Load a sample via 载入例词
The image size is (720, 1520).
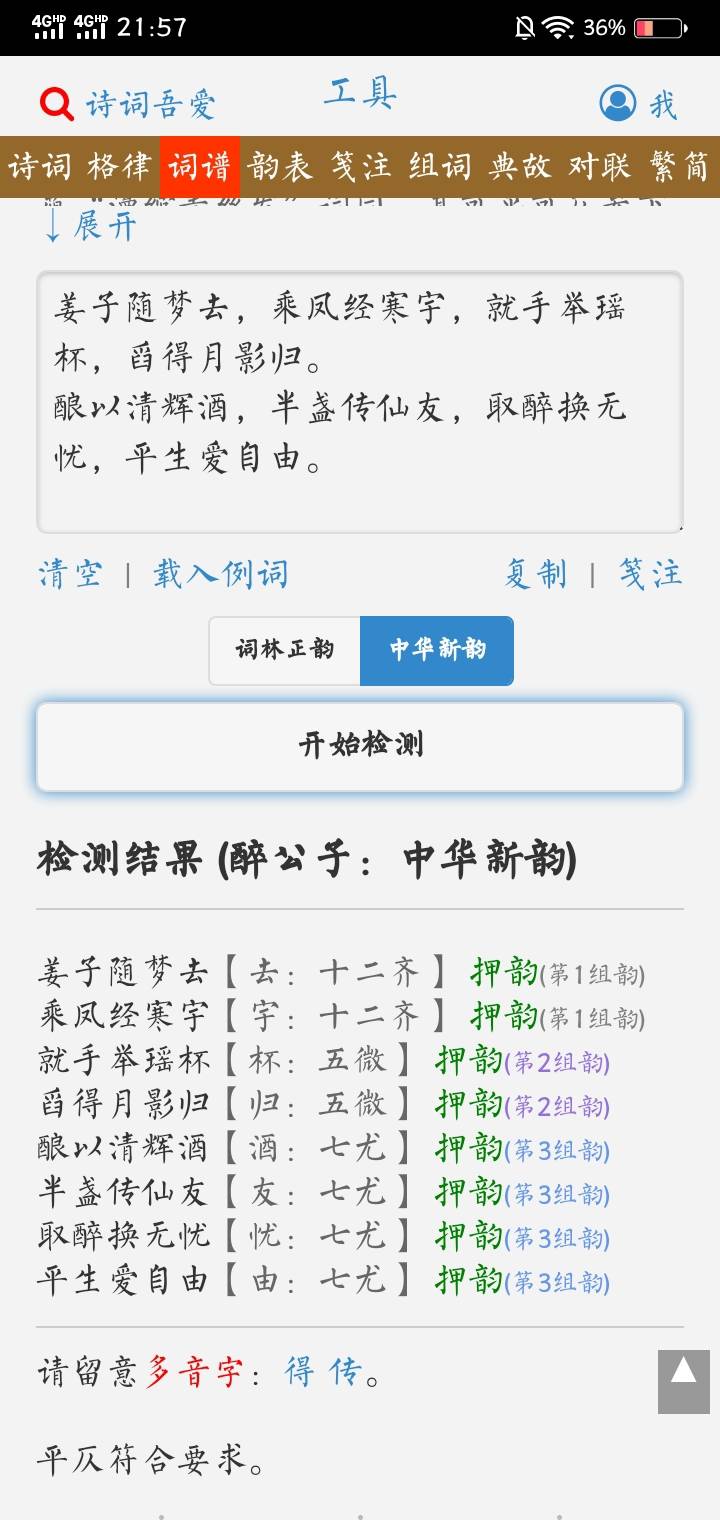click(x=220, y=574)
